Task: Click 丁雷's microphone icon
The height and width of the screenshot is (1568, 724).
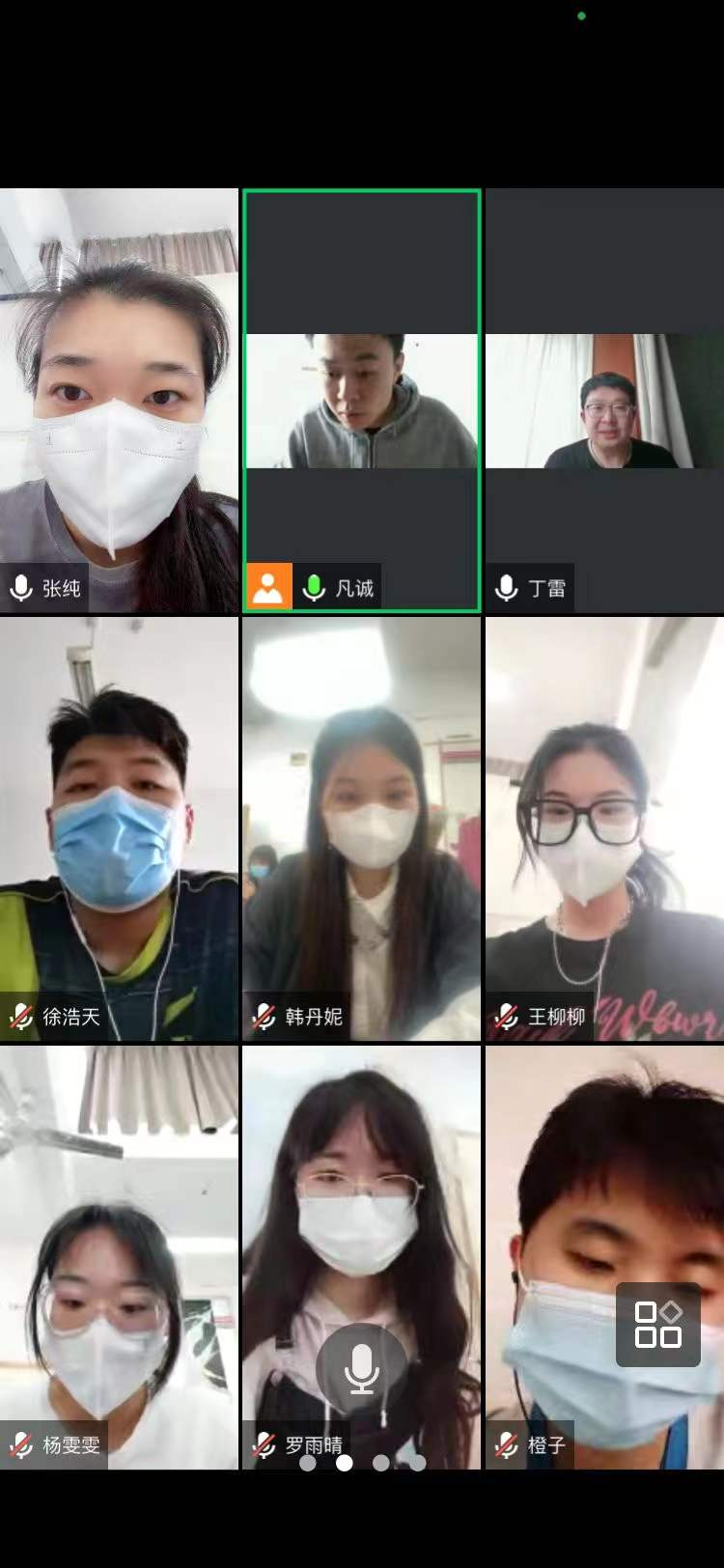Action: pyautogui.click(x=504, y=585)
